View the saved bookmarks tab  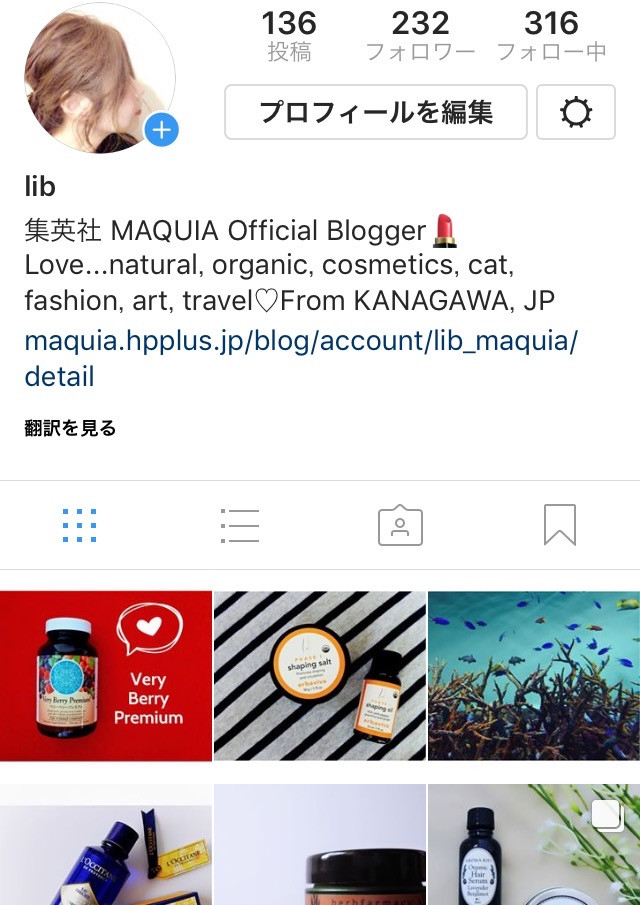560,525
